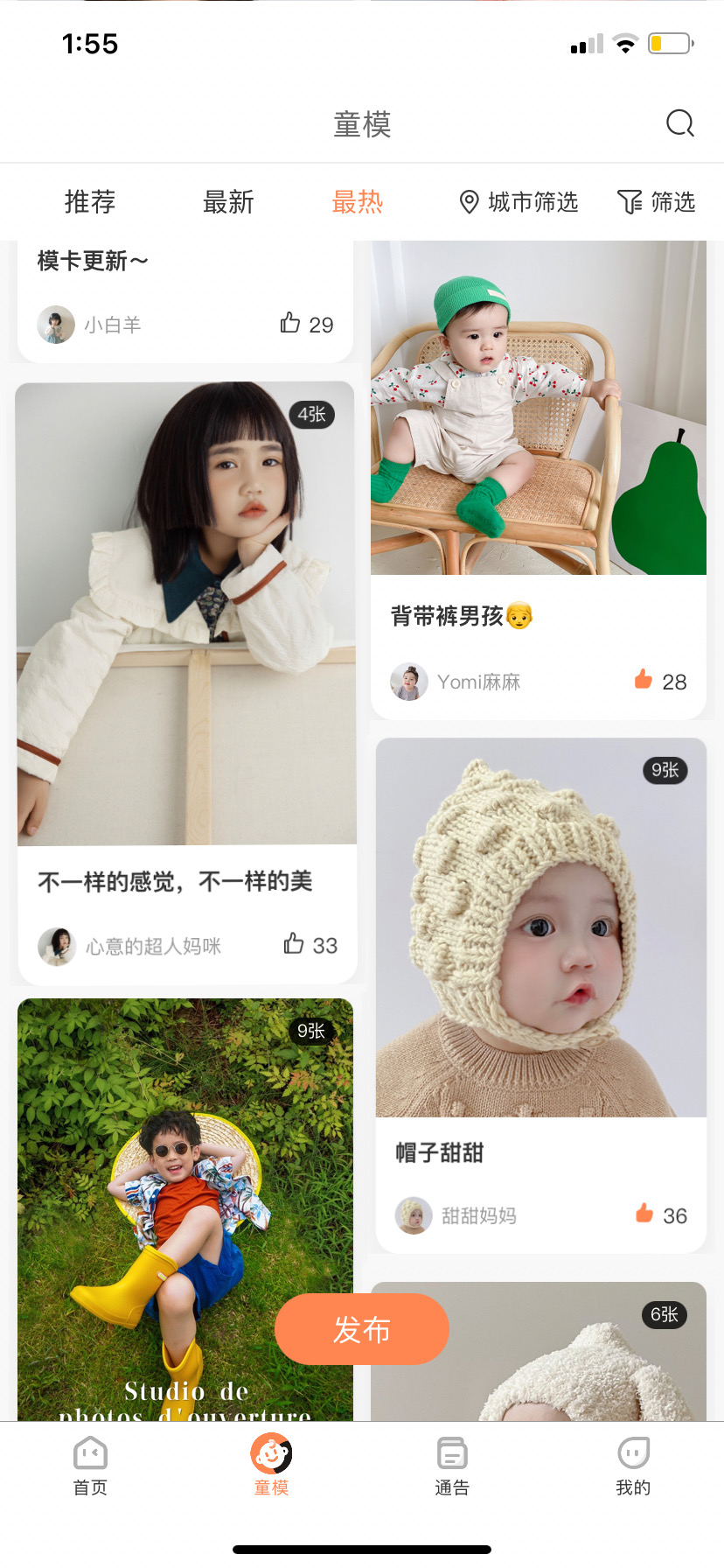724x1568 pixels.
Task: Unlike the 背带裤男孩 post
Action: (x=644, y=680)
